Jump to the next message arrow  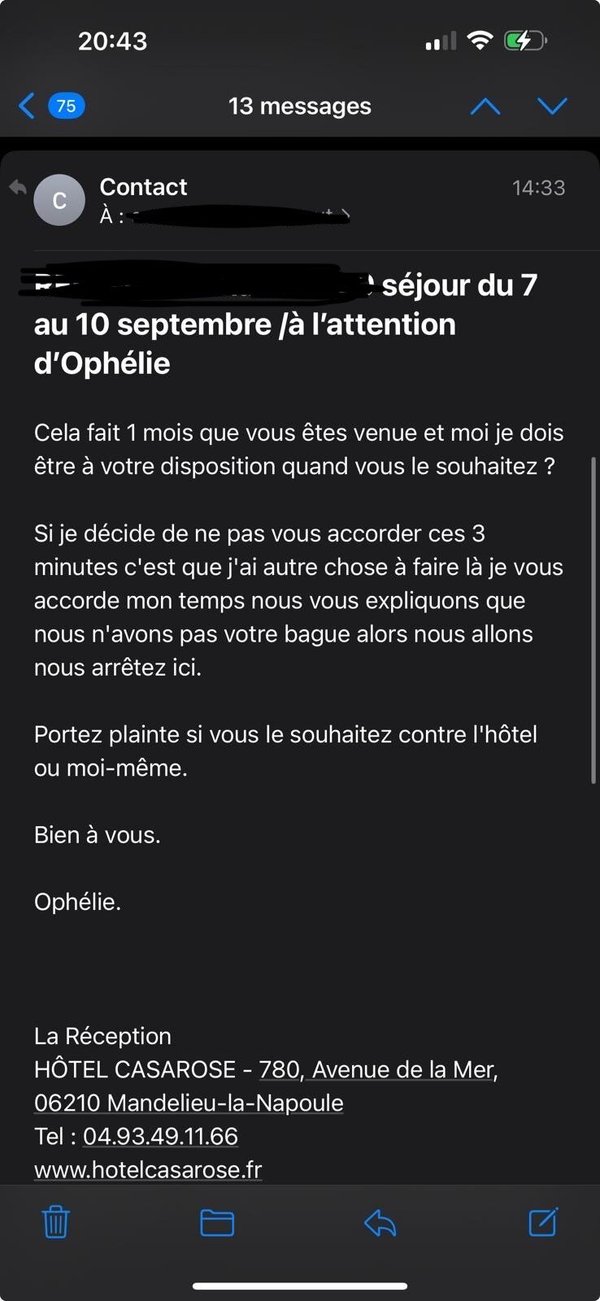(552, 106)
